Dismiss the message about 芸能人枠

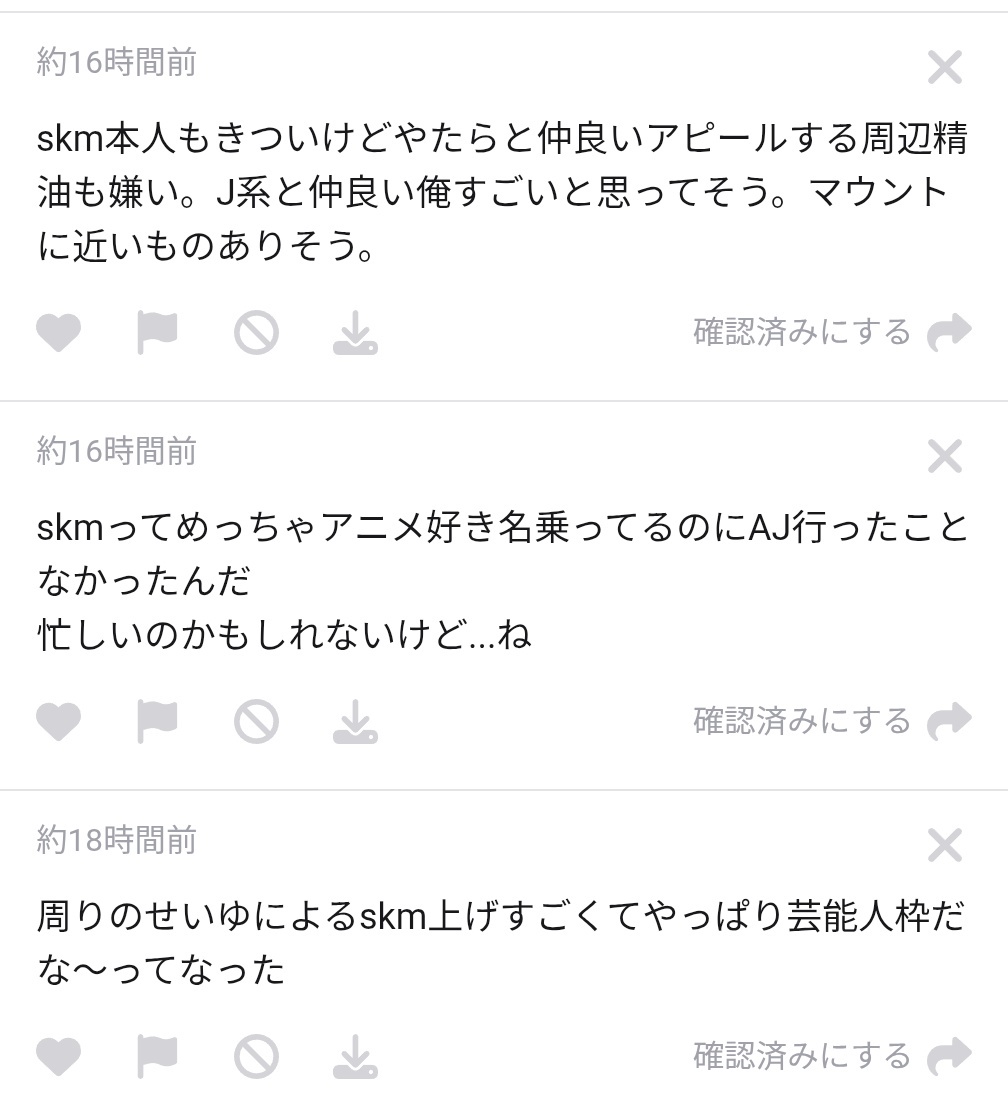(x=944, y=847)
